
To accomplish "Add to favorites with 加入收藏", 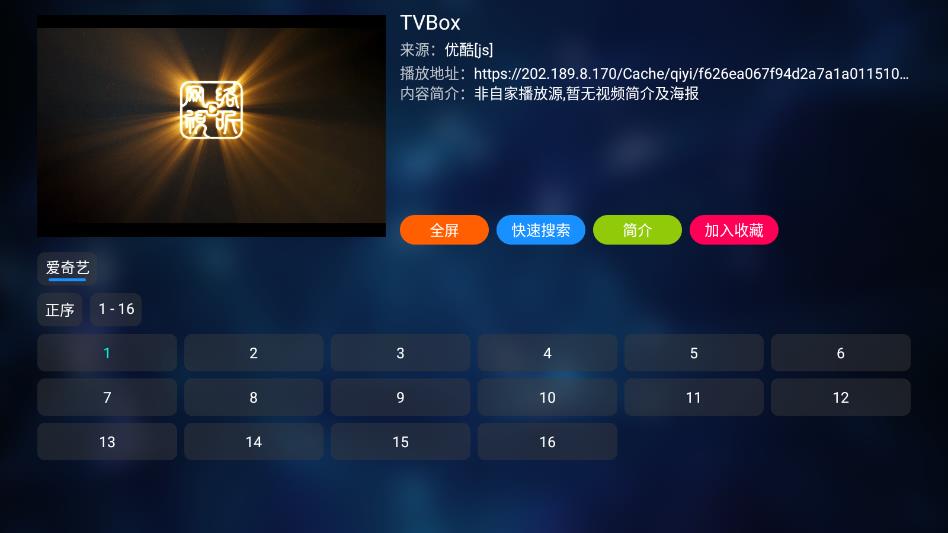I will point(733,230).
